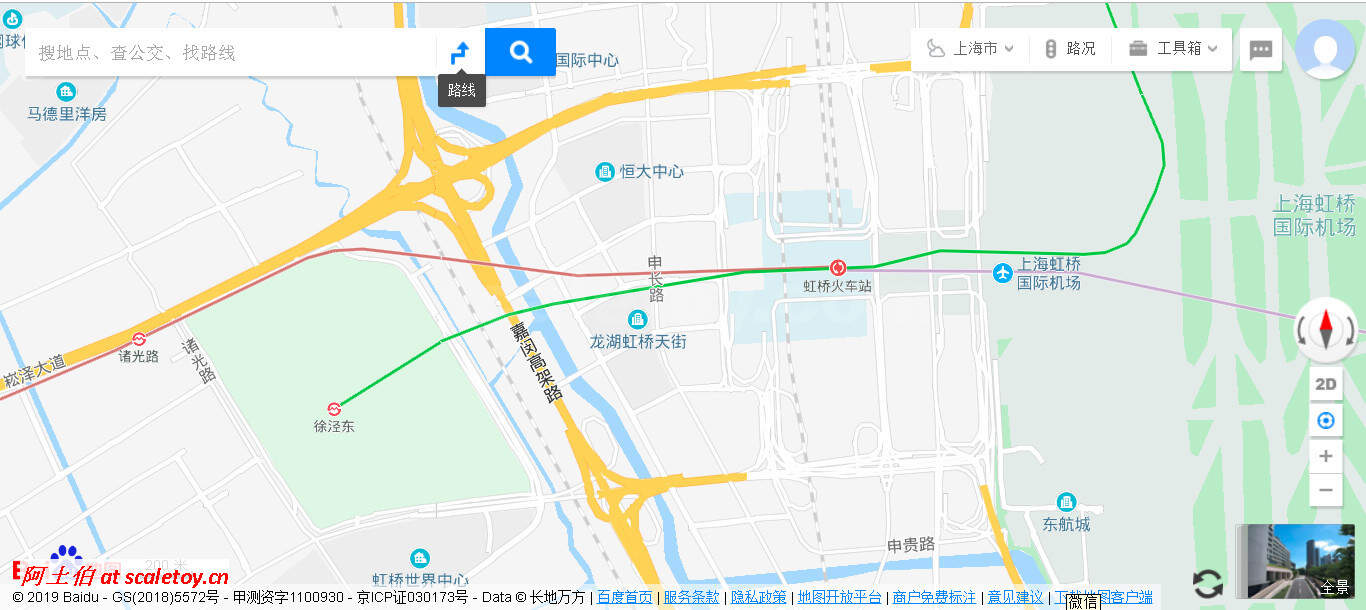Image resolution: width=1366 pixels, height=610 pixels.
Task: Select 虹桥火车站 station marker
Action: click(x=838, y=268)
